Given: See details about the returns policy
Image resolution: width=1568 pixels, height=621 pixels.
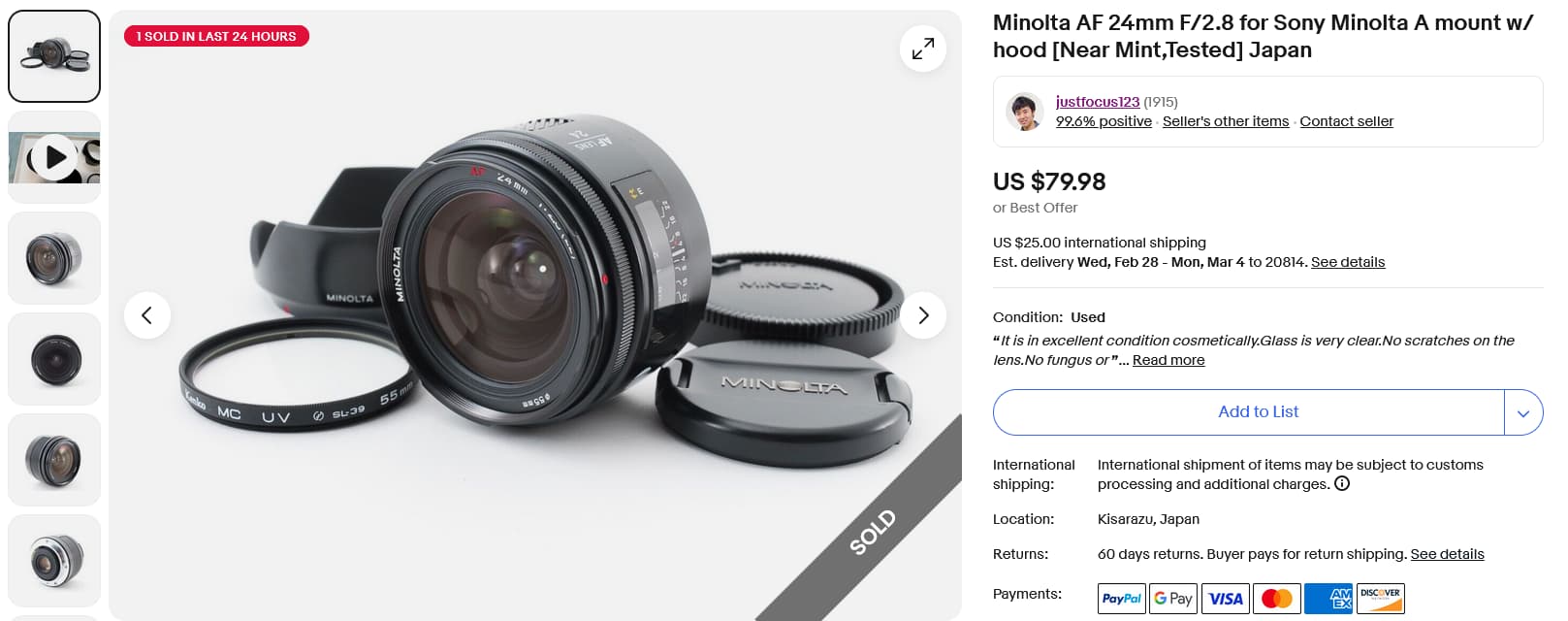Looking at the screenshot, I should 1447,554.
